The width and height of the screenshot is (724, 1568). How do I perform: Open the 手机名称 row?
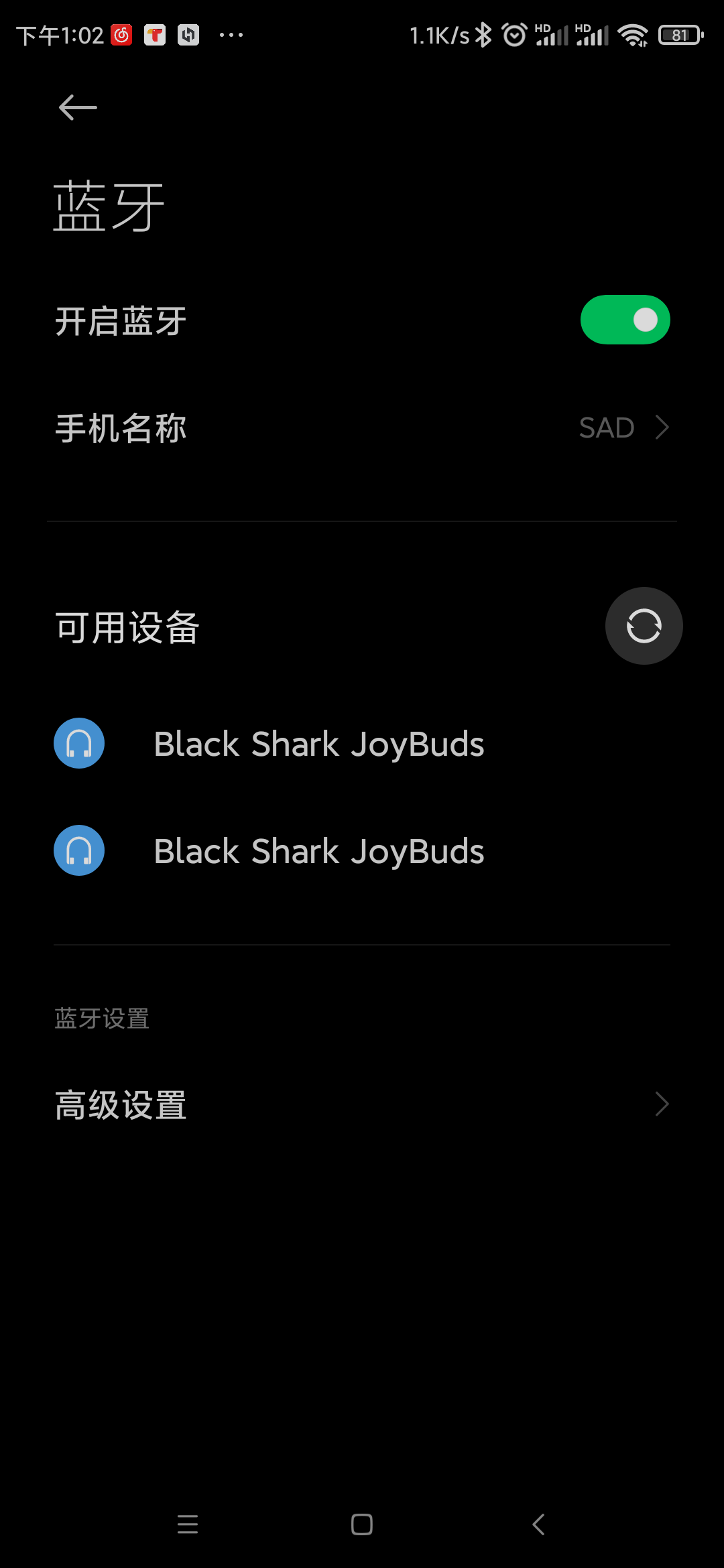(362, 428)
